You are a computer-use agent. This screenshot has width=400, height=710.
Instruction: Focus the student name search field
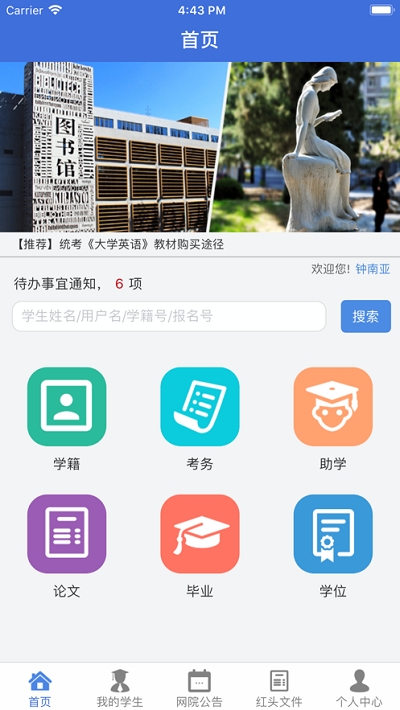click(169, 316)
